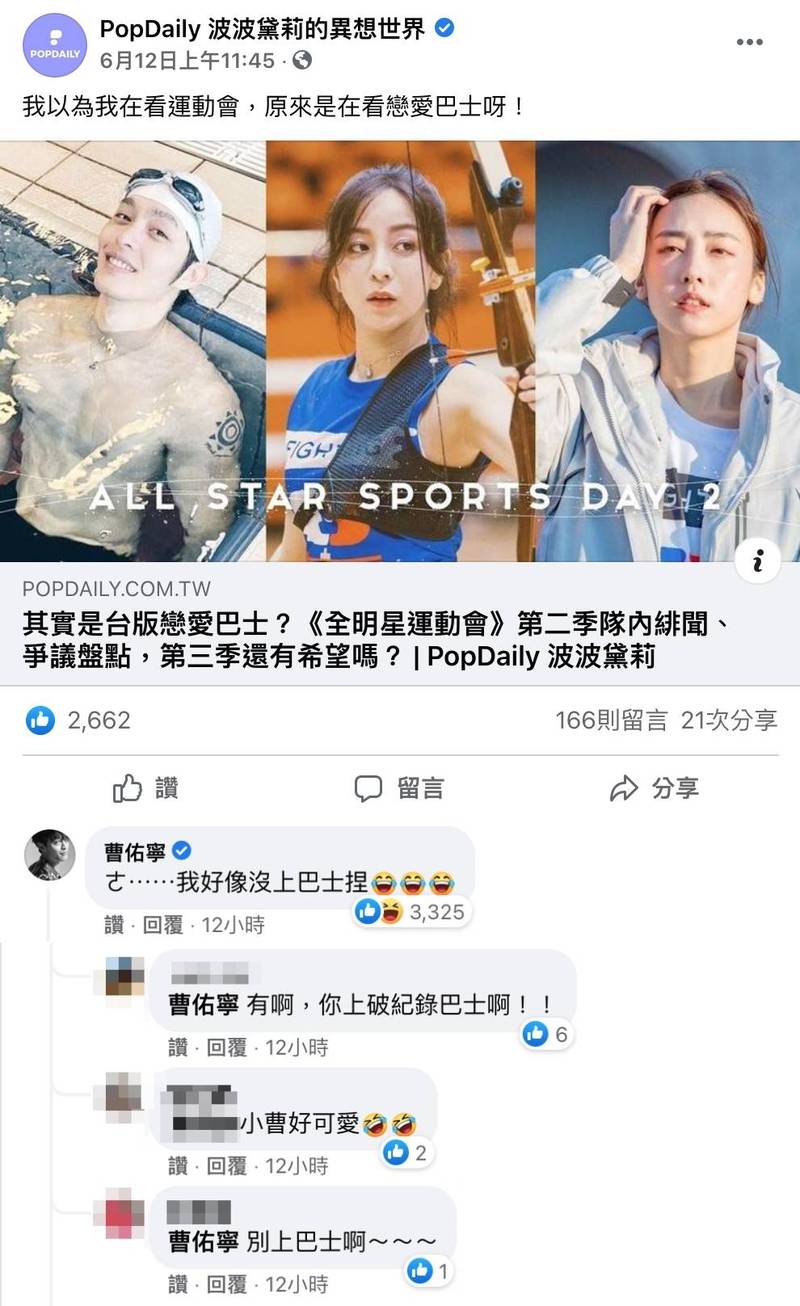Like the post with the 讚 button
Viewport: 800px width, 1306px height.
point(146,789)
